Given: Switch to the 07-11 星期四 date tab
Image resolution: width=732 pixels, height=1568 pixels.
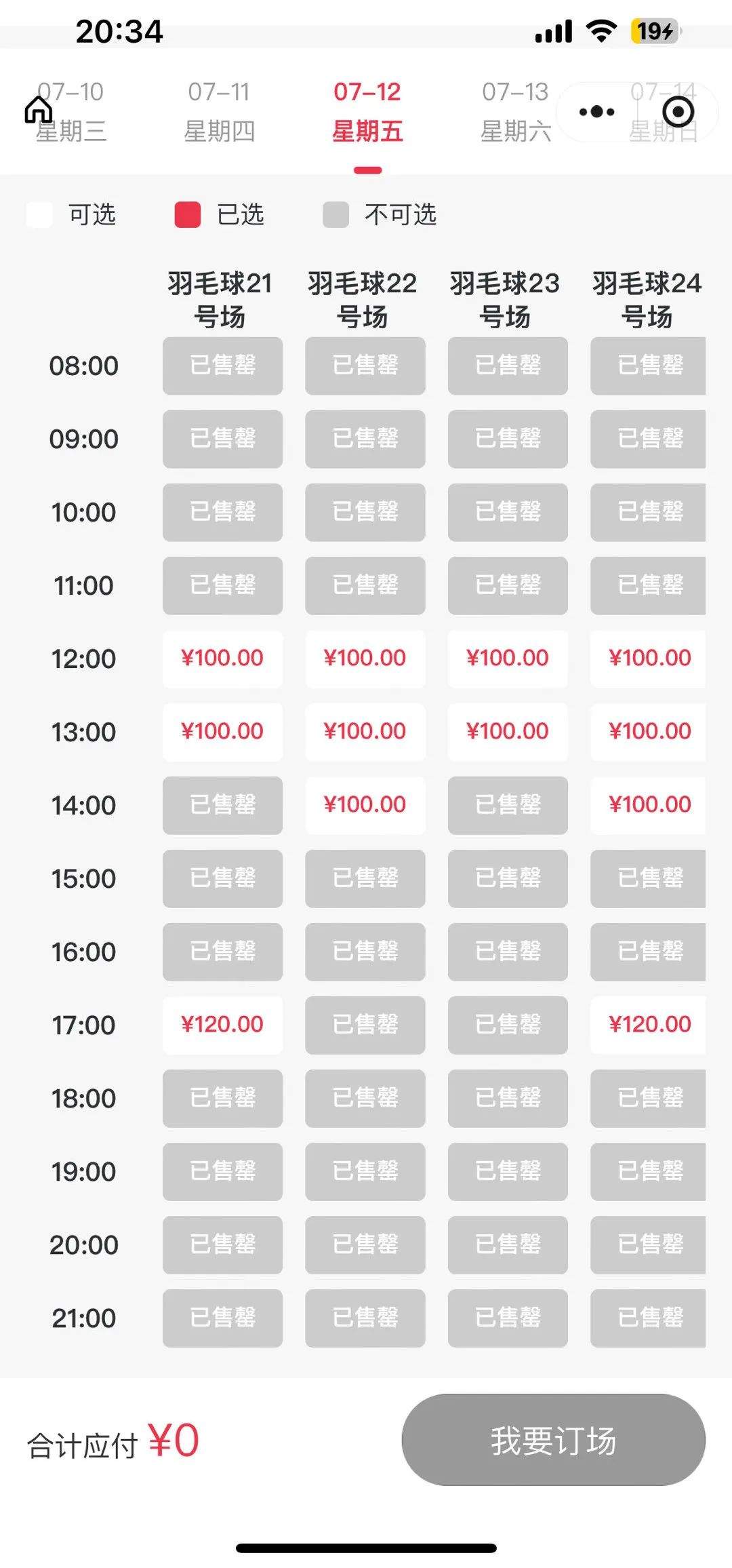Looking at the screenshot, I should (x=219, y=111).
